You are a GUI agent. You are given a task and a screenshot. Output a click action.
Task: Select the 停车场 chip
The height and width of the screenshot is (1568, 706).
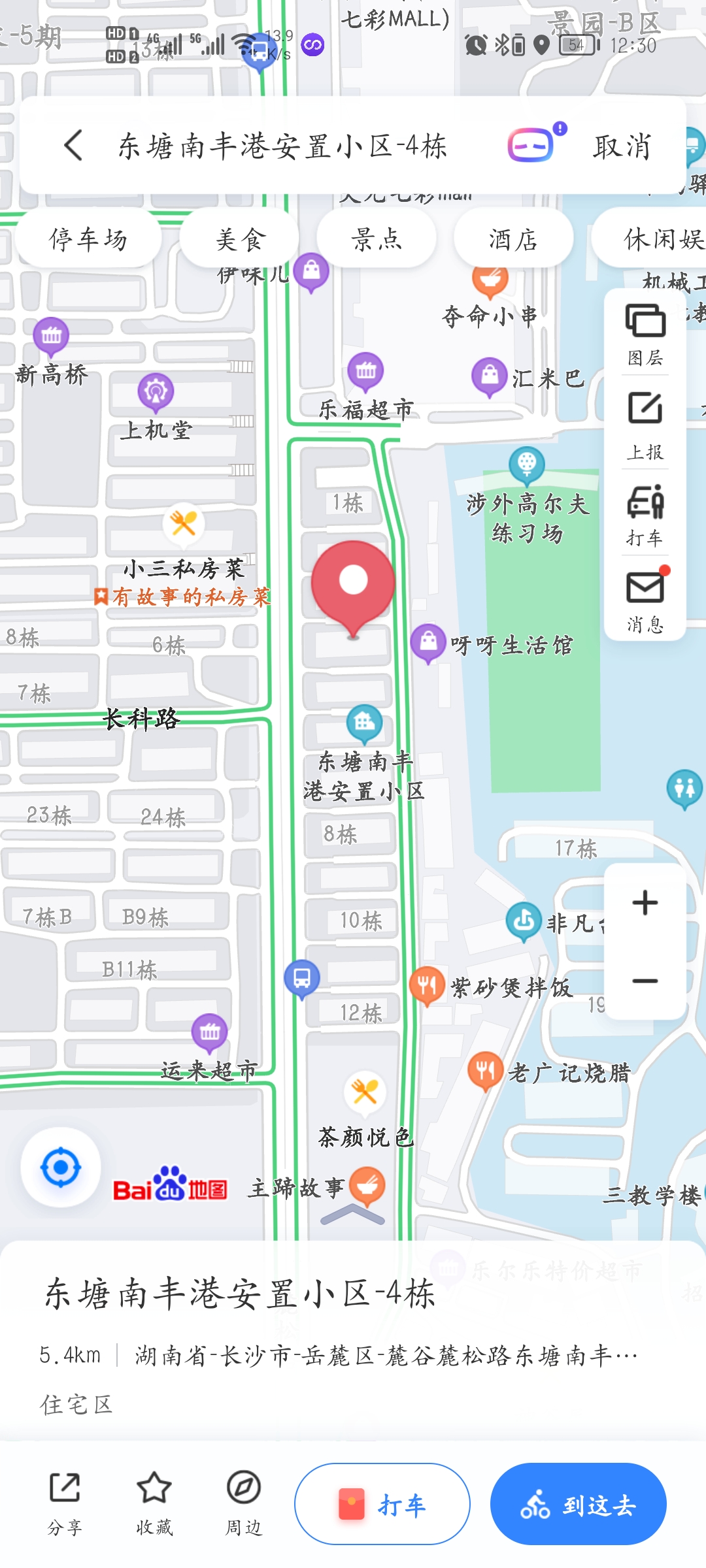pyautogui.click(x=88, y=239)
